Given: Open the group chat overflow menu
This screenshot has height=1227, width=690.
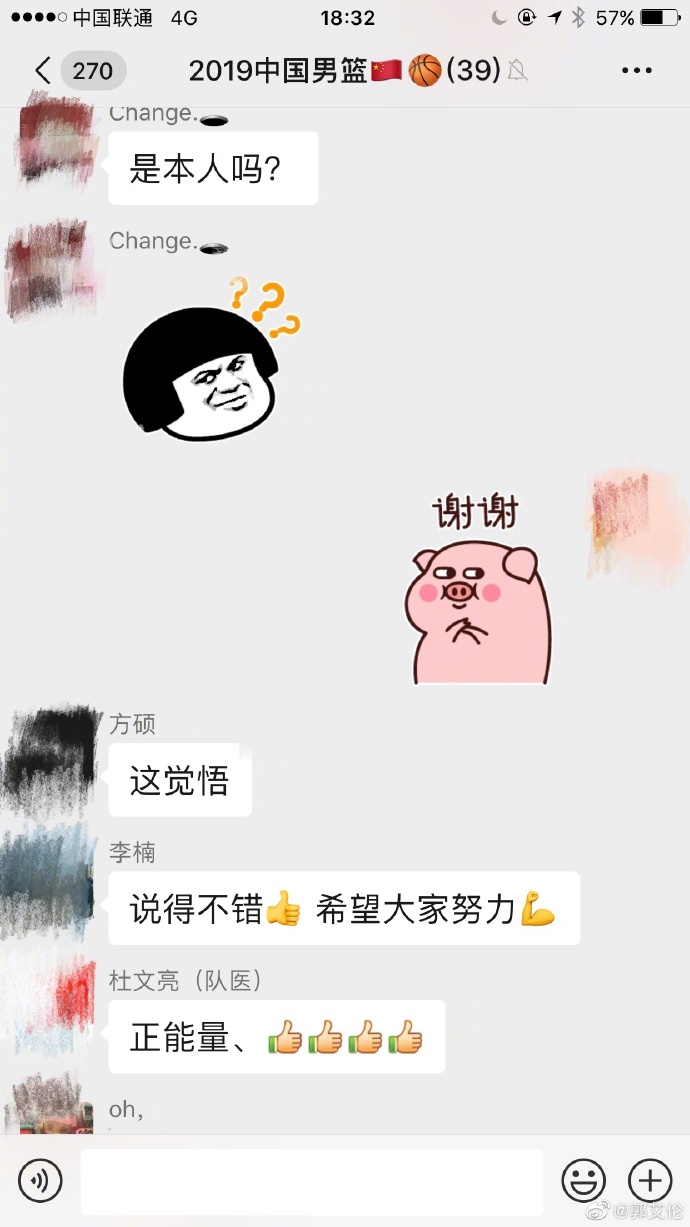Looking at the screenshot, I should 637,71.
